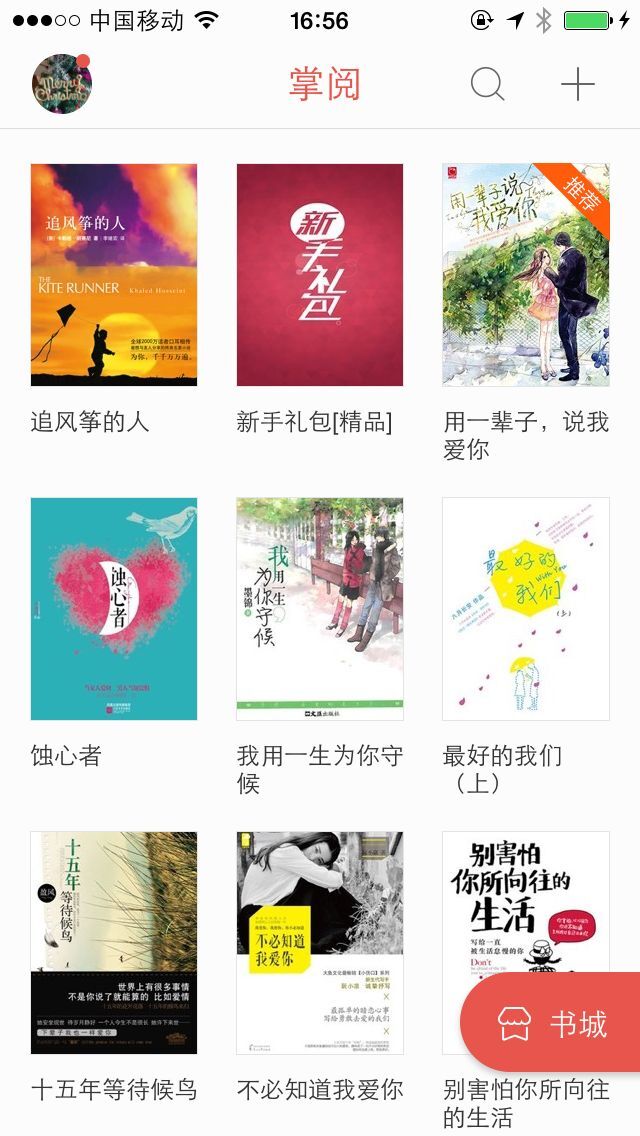The height and width of the screenshot is (1136, 640).
Task: Open the book 我用一生为你守候
Action: click(320, 608)
